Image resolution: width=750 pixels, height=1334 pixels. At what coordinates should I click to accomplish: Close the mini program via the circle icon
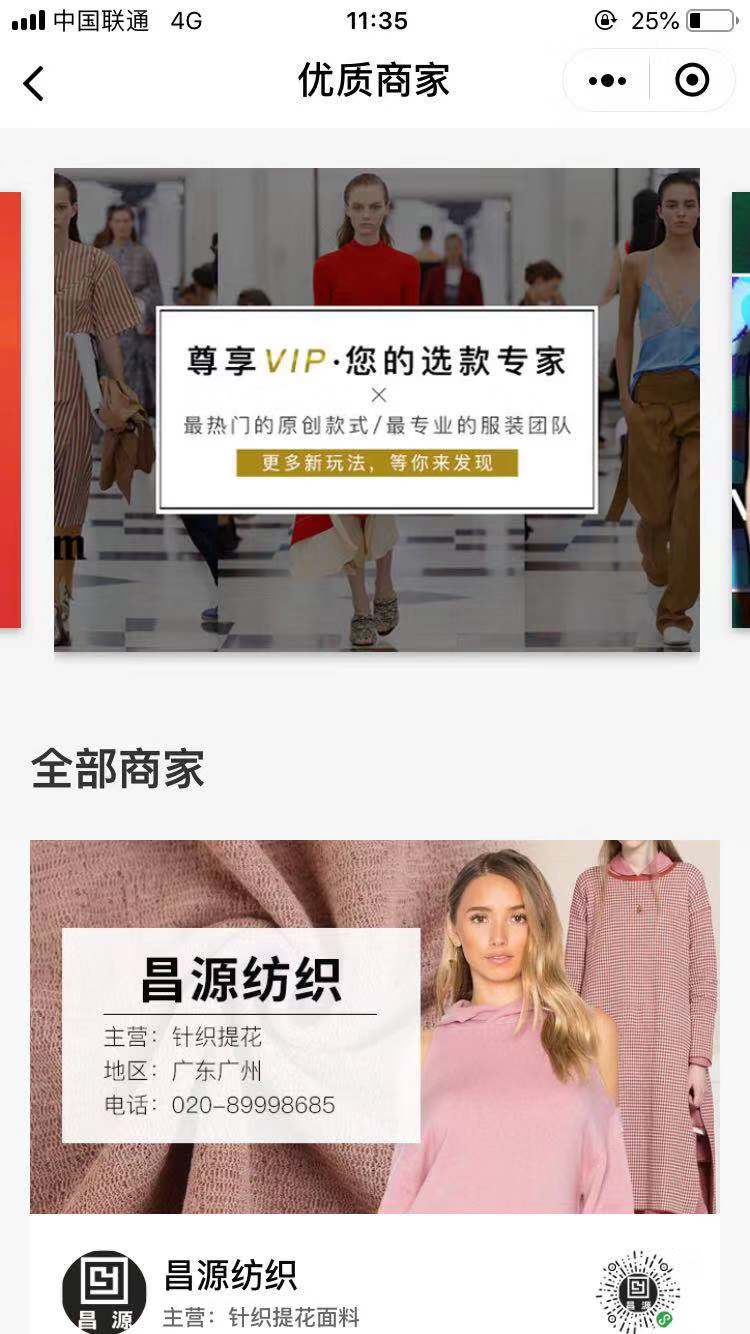(x=692, y=81)
